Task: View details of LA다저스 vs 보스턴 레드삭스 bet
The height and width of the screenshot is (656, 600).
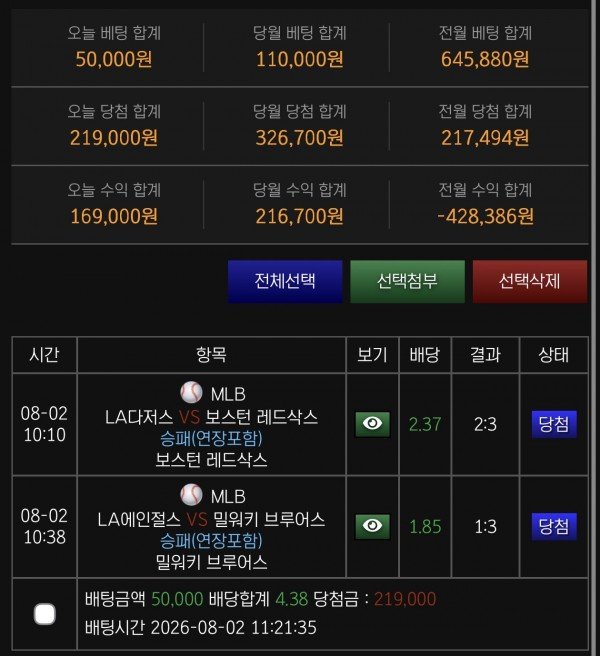Action: point(372,424)
